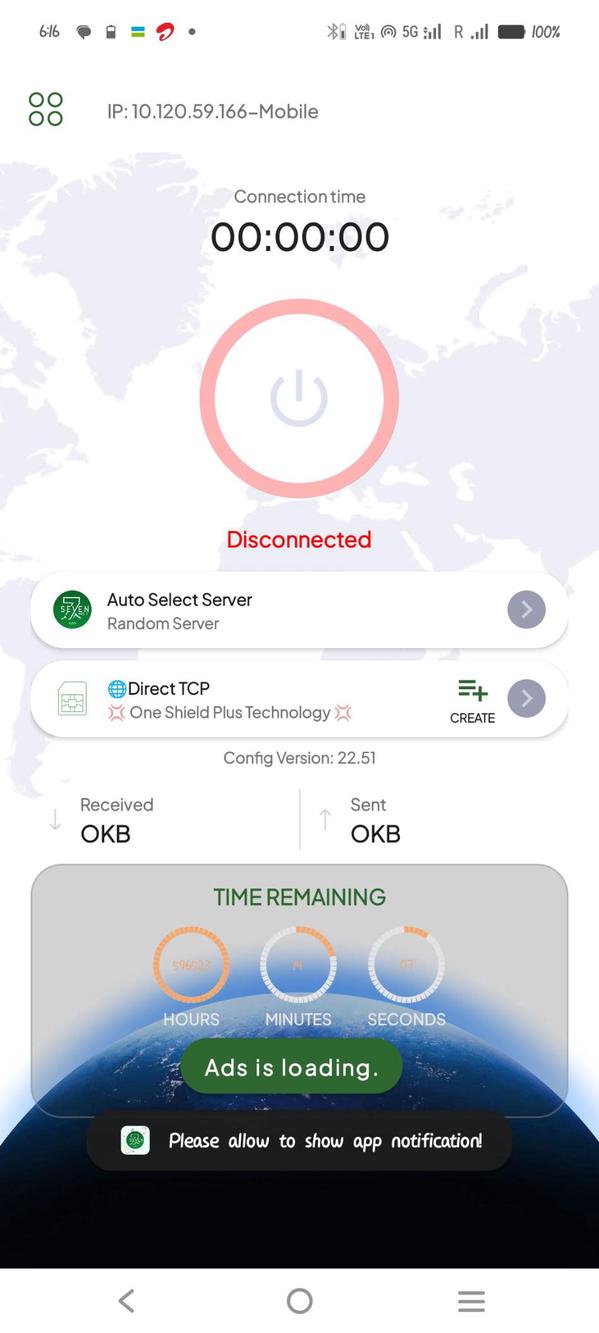Open the Auto Select Server list
Viewport: 599px width, 1333px height.
tap(299, 610)
